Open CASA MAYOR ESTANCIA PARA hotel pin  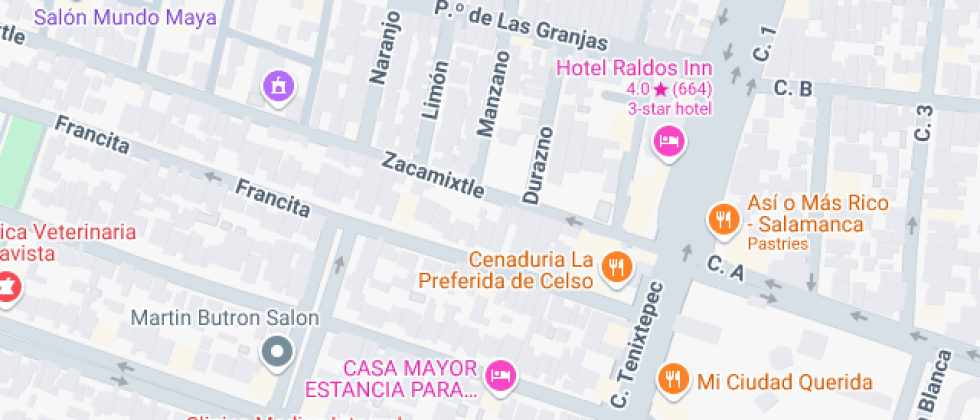[500, 375]
